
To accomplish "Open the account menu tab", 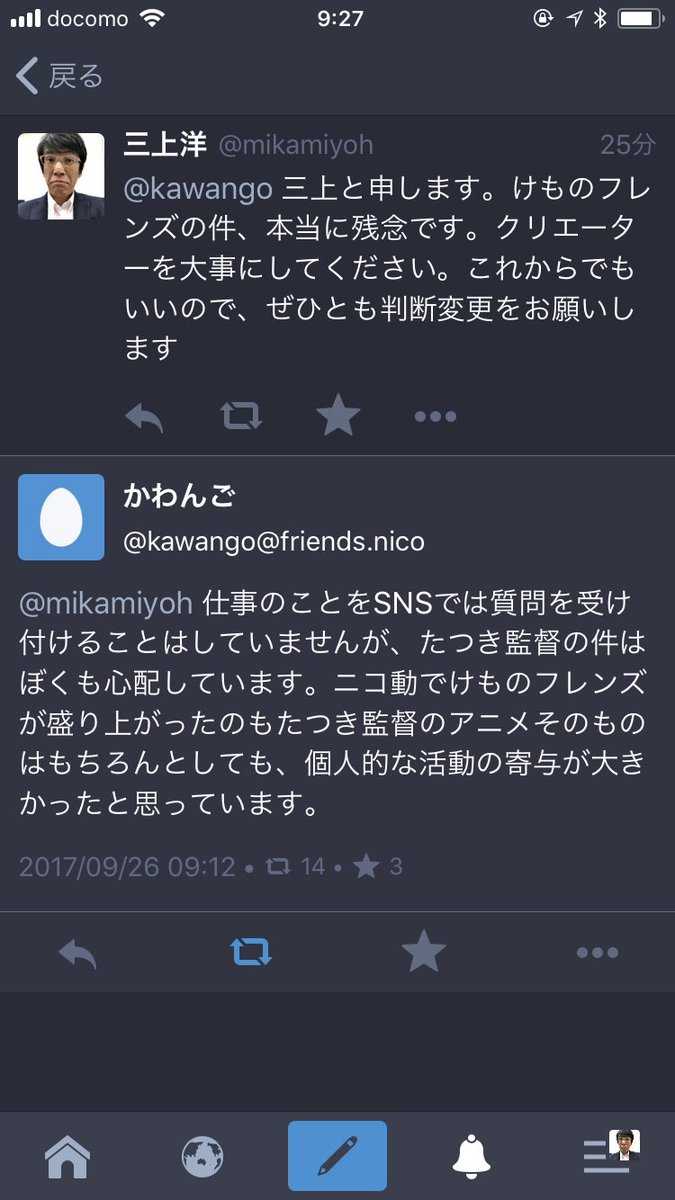I will point(610,1154).
